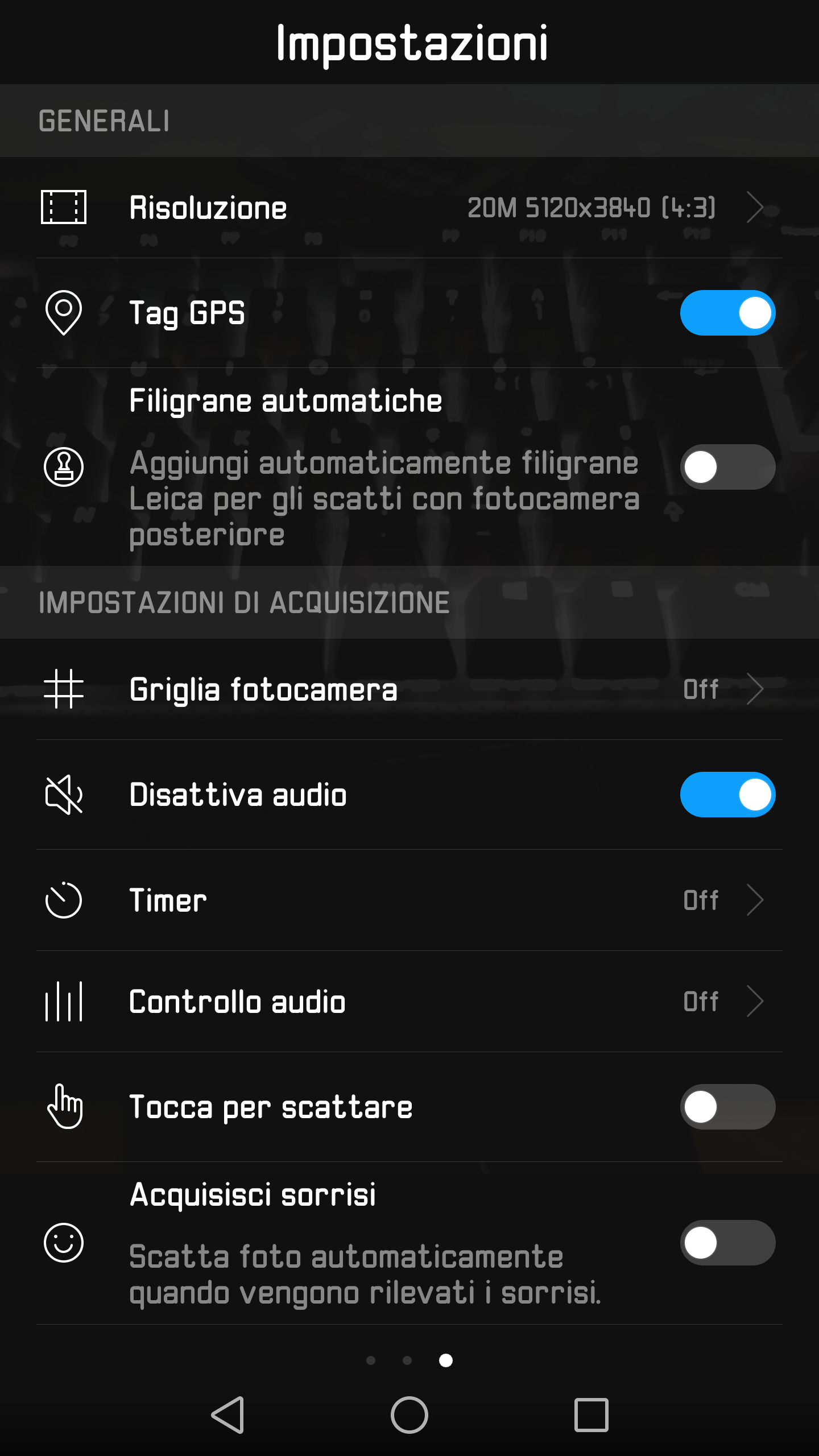Open the recent apps overview
The width and height of the screenshot is (819, 1456).
[x=591, y=1414]
